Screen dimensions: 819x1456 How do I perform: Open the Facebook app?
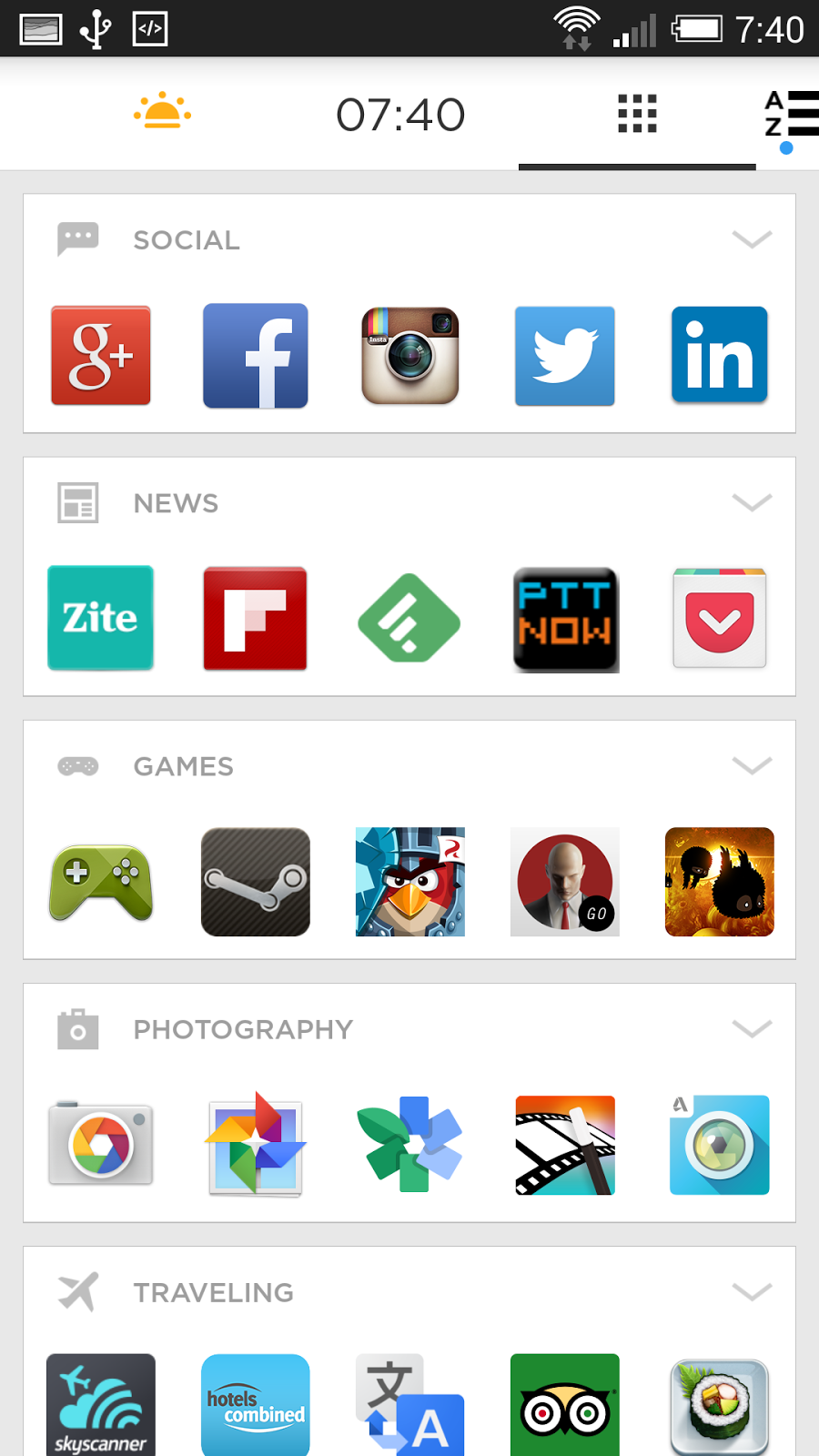click(x=256, y=356)
